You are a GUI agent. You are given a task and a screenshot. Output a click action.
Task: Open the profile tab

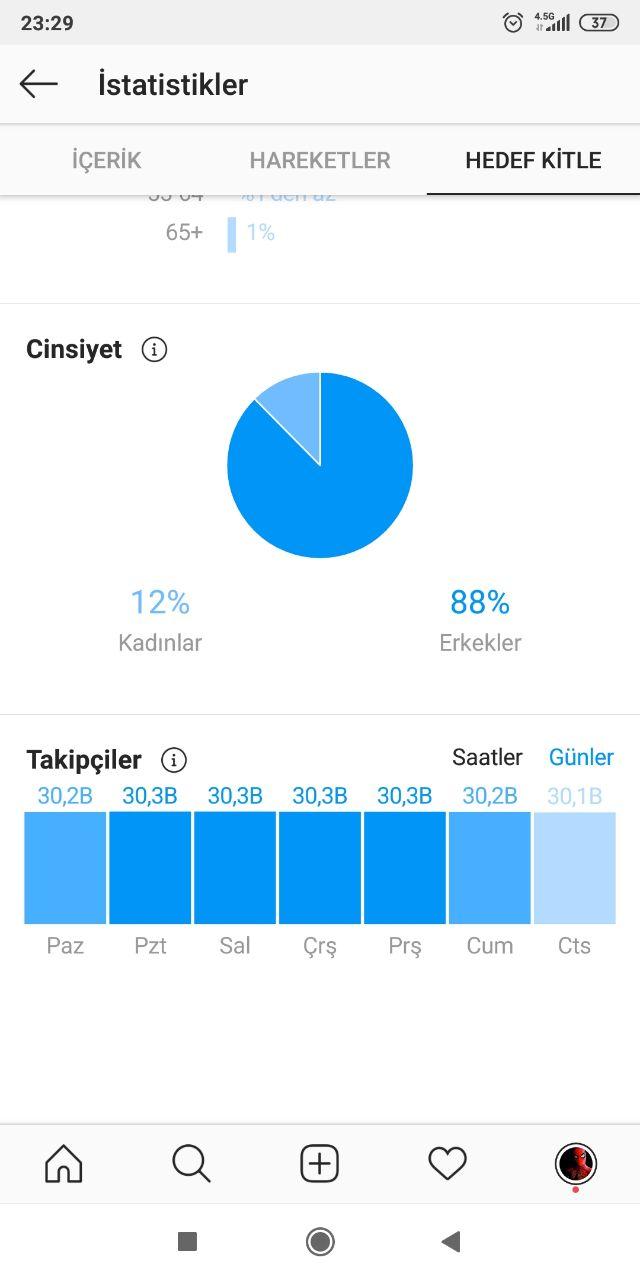[x=575, y=1164]
